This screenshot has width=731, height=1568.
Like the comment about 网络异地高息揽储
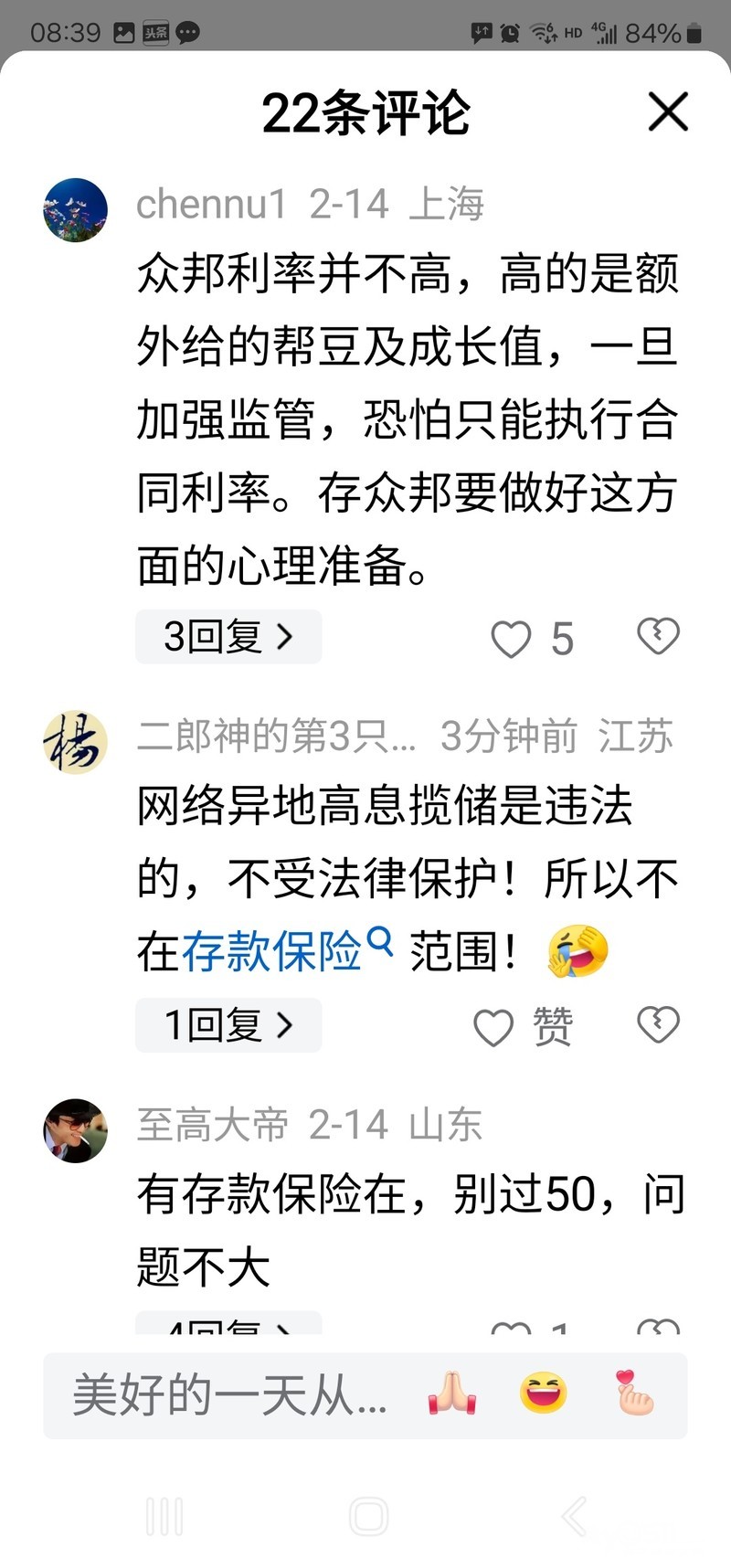(x=494, y=1028)
